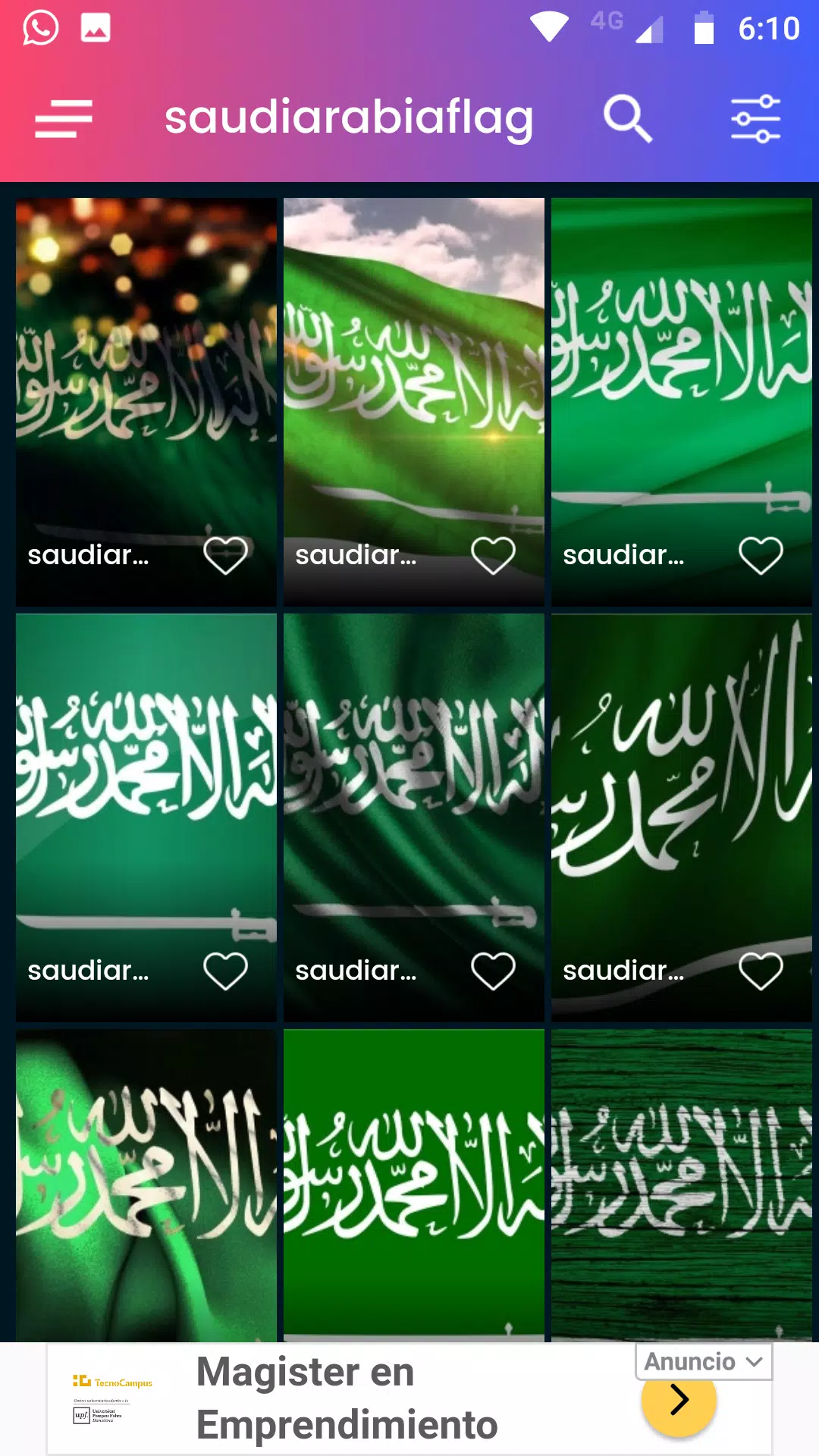Select the saudiarabiaflag title in the toolbar
Screen dimensions: 819x1456
tap(350, 118)
